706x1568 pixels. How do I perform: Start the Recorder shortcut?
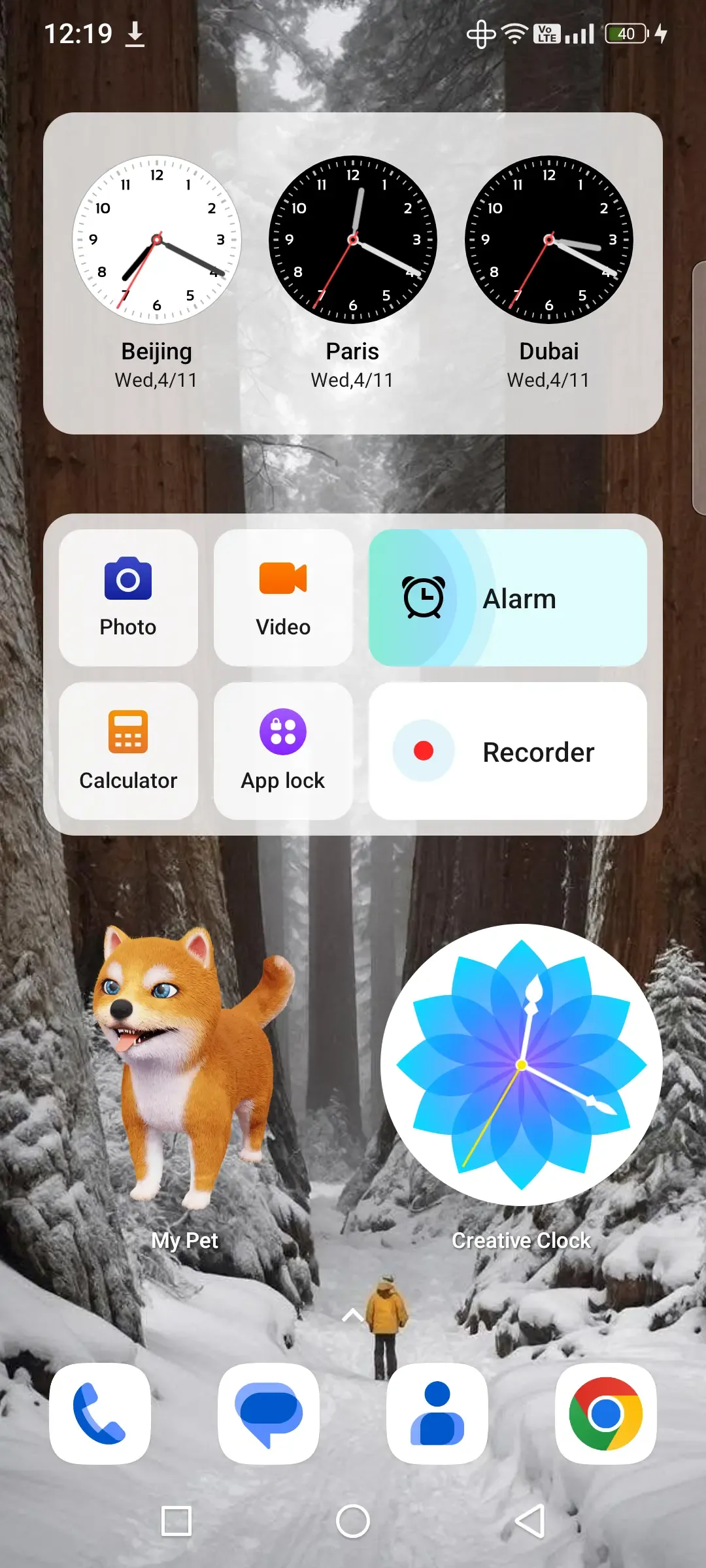[508, 751]
